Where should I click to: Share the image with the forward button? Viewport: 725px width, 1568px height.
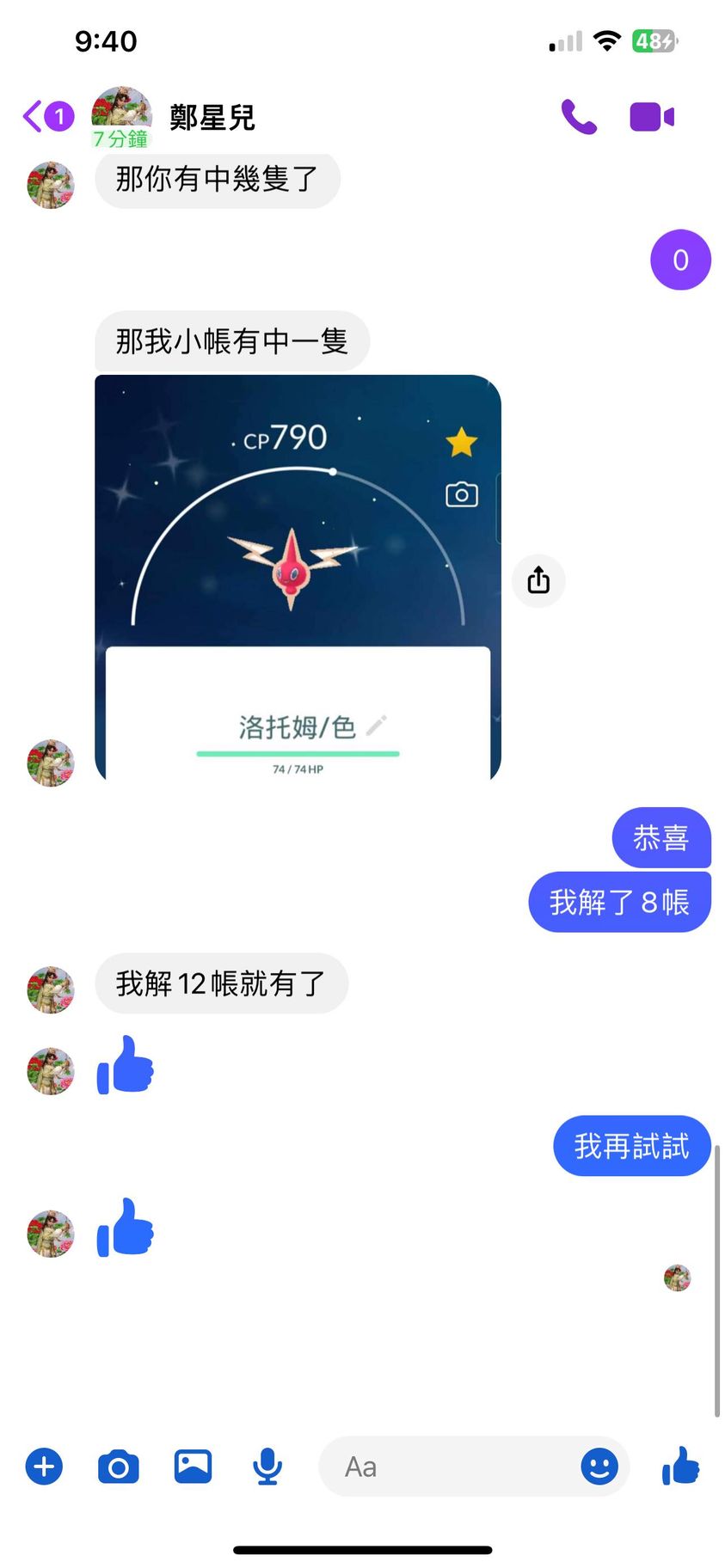click(x=538, y=580)
